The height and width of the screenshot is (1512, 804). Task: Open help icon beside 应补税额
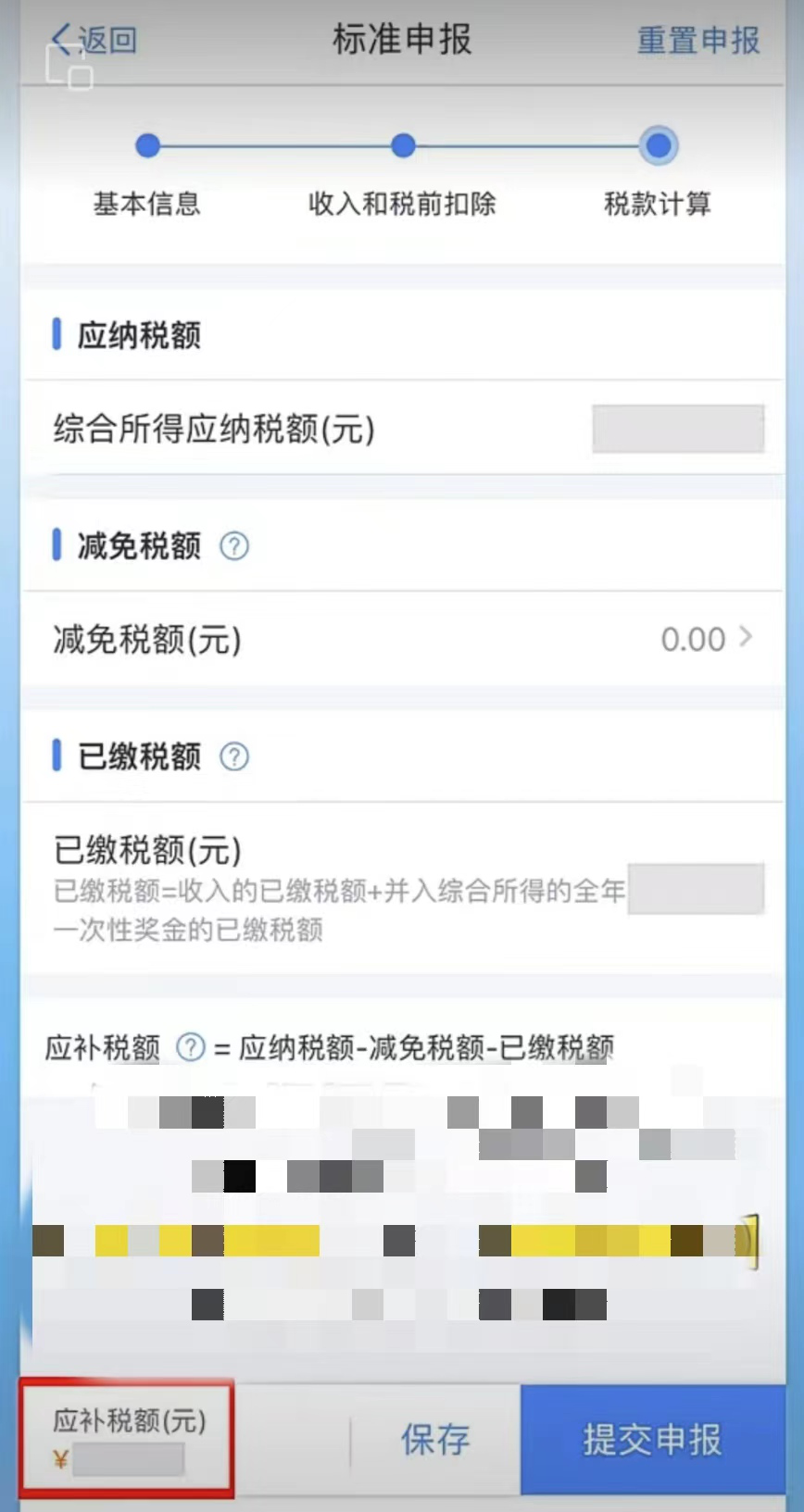click(x=190, y=1047)
